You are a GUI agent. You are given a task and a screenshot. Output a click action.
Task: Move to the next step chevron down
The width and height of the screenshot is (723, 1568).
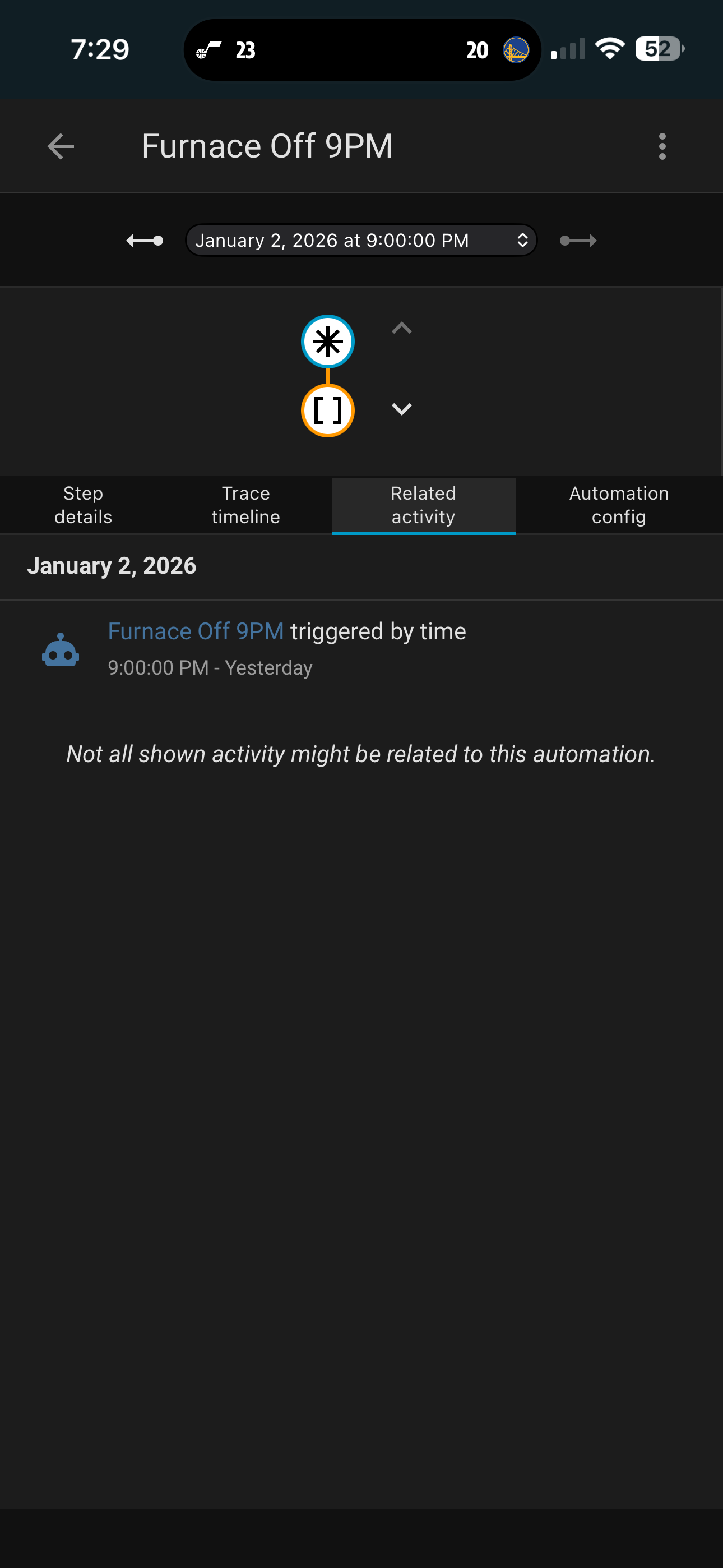(x=402, y=409)
